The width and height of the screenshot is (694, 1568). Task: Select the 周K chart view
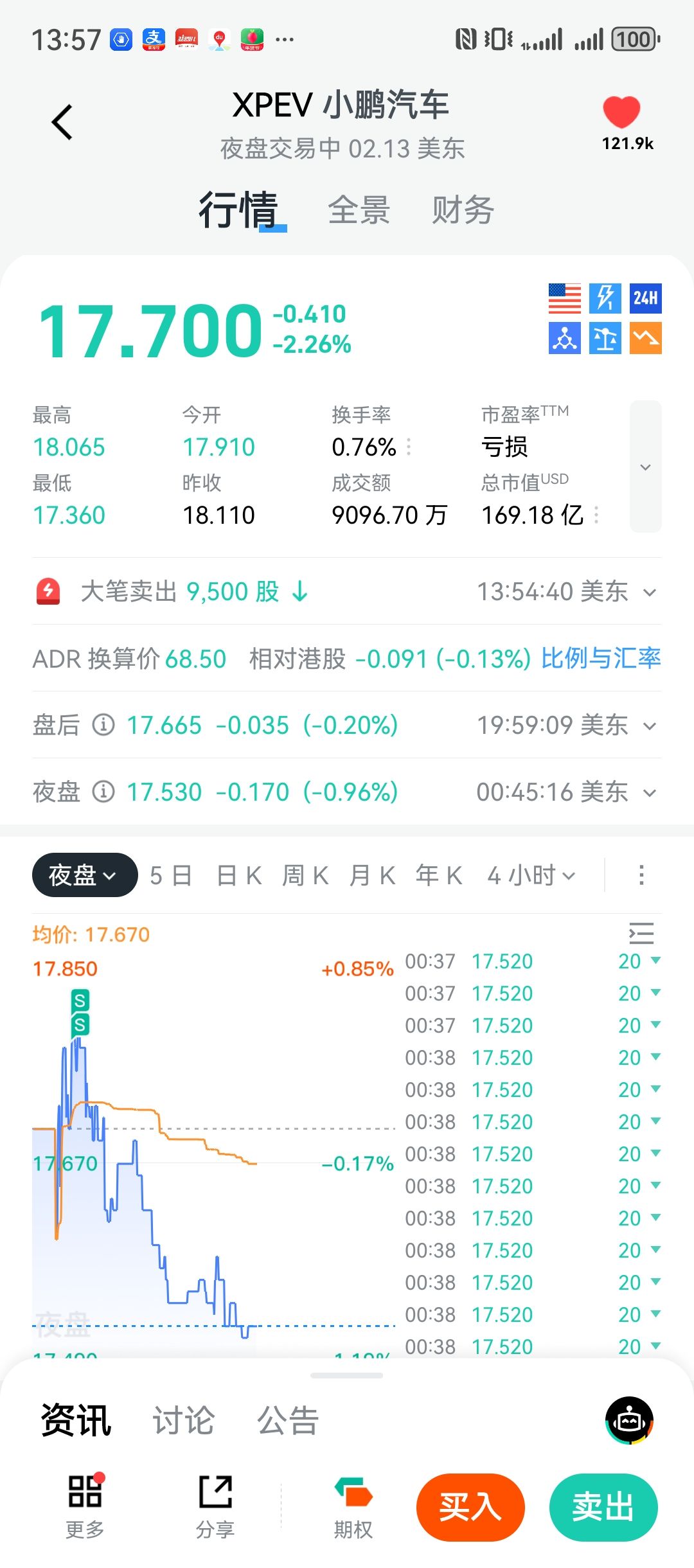305,875
